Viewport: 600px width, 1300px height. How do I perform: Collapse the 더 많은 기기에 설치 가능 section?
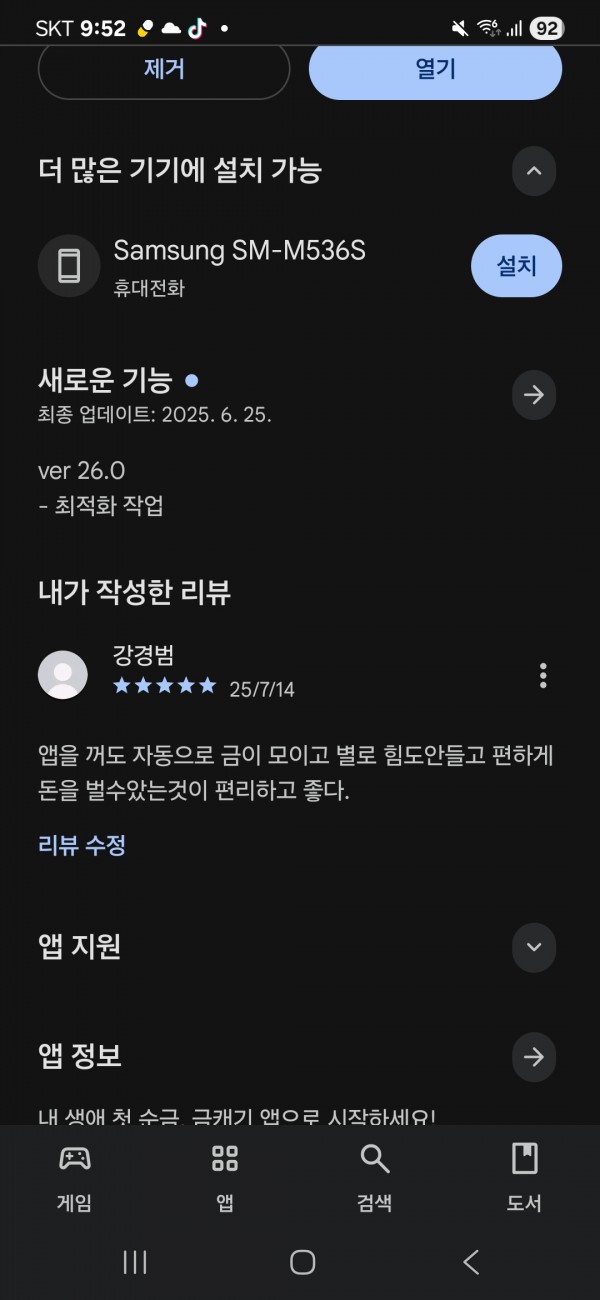point(534,170)
